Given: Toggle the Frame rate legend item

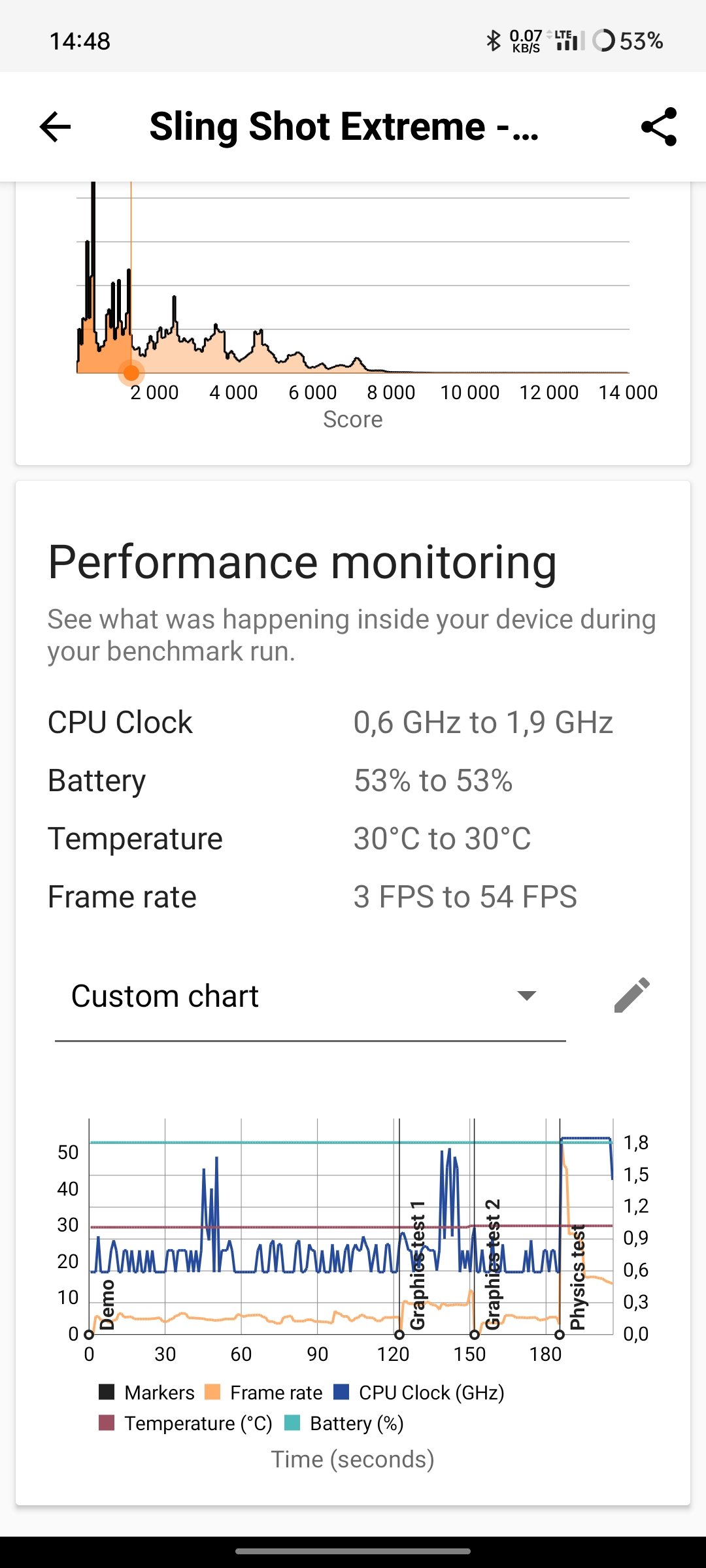Looking at the screenshot, I should click(263, 1392).
